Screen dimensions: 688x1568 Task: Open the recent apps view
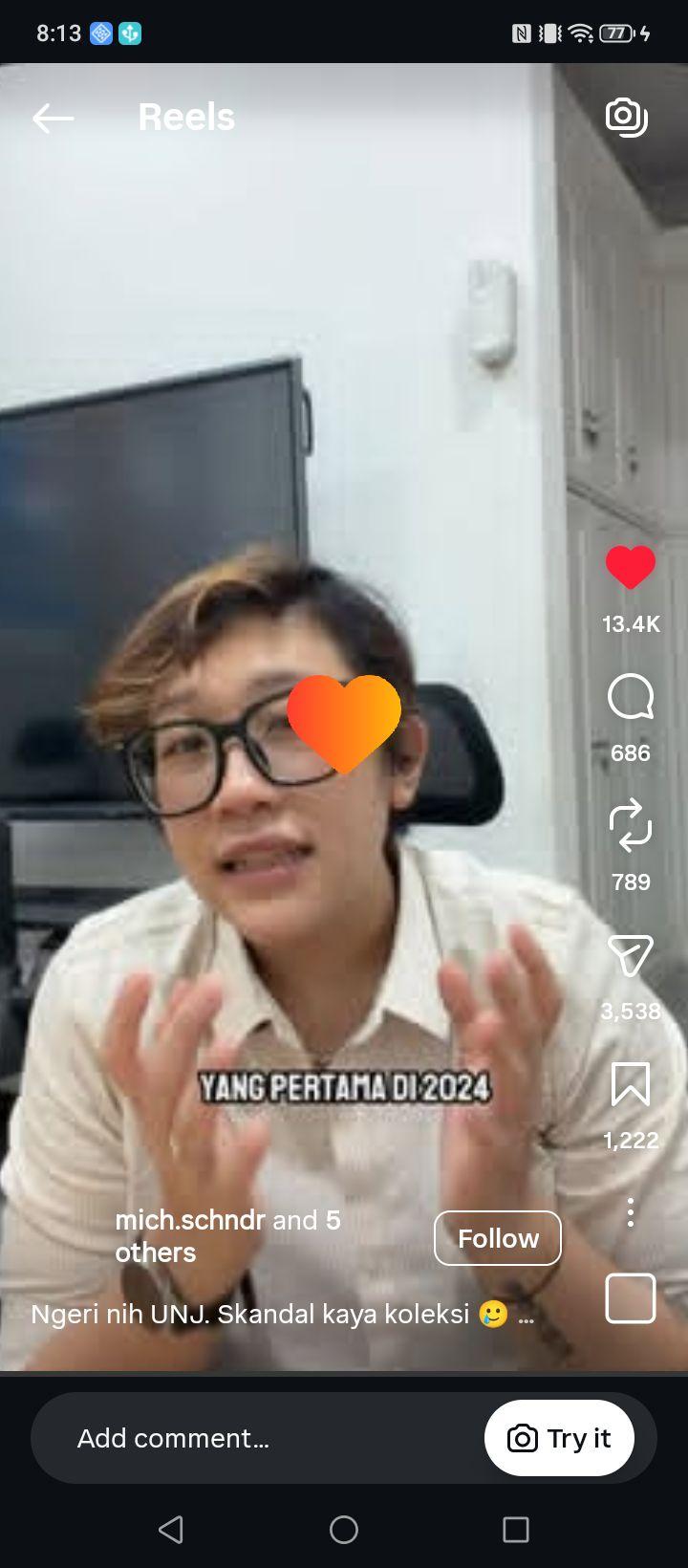[516, 1530]
